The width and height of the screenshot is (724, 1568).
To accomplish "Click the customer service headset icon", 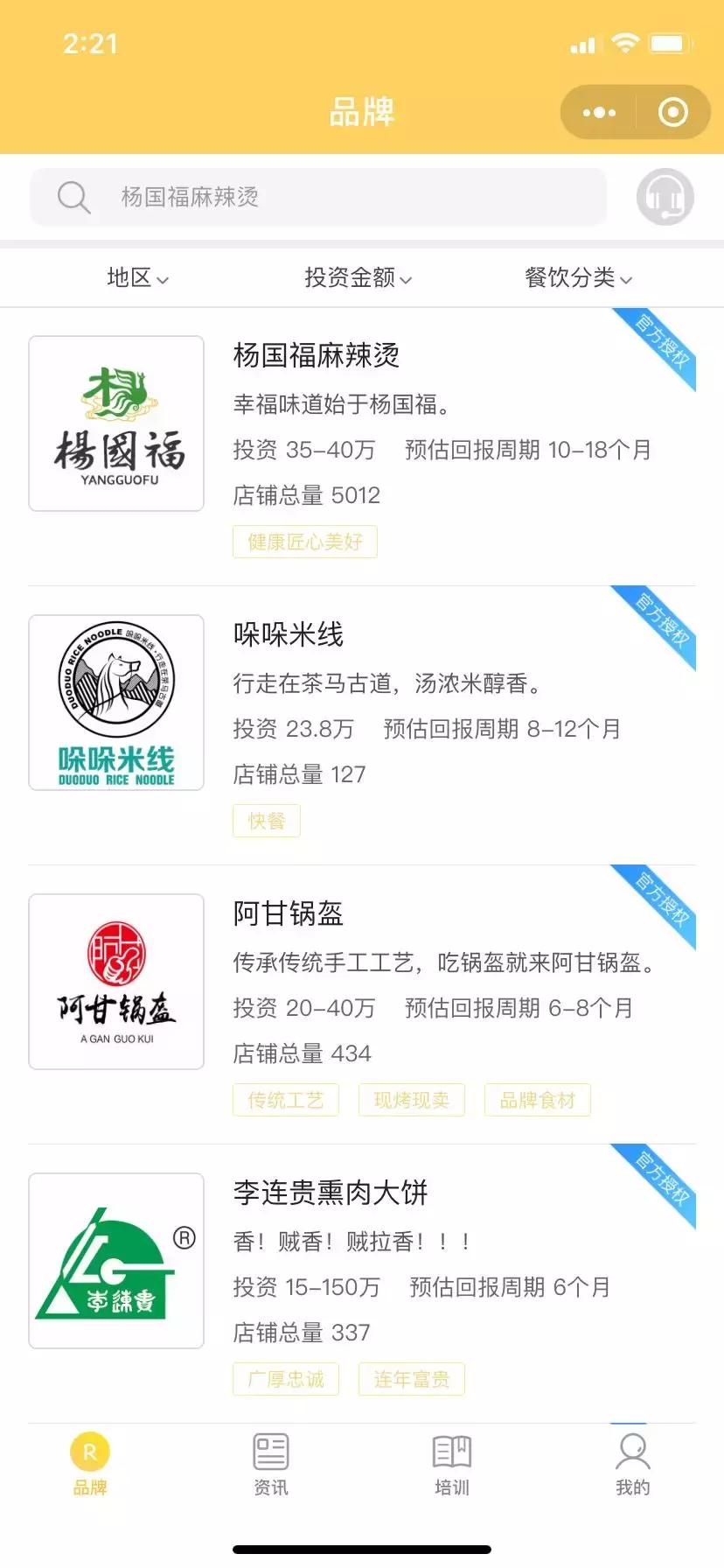I will pyautogui.click(x=664, y=197).
